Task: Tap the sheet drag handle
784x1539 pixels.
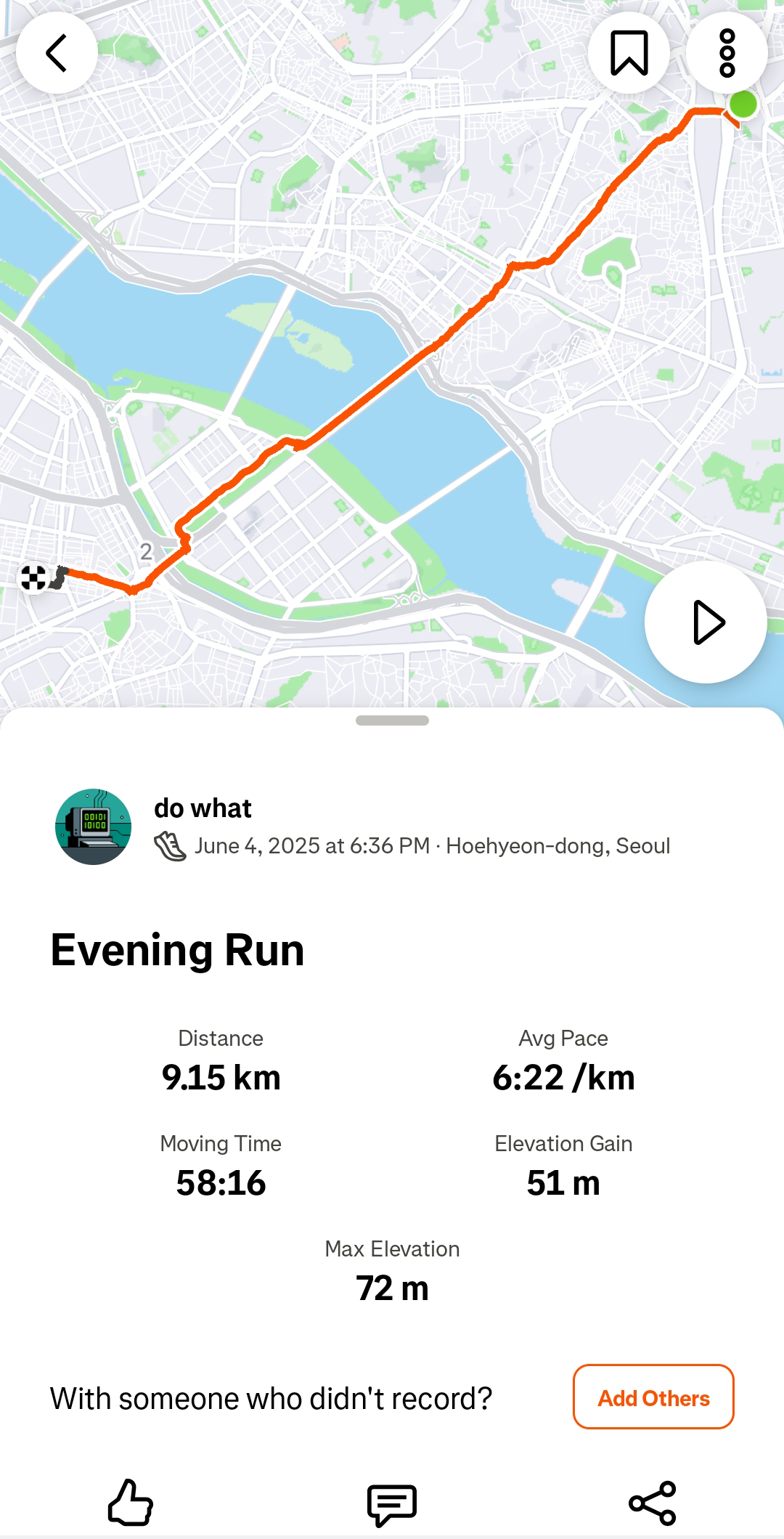Action: point(392,720)
